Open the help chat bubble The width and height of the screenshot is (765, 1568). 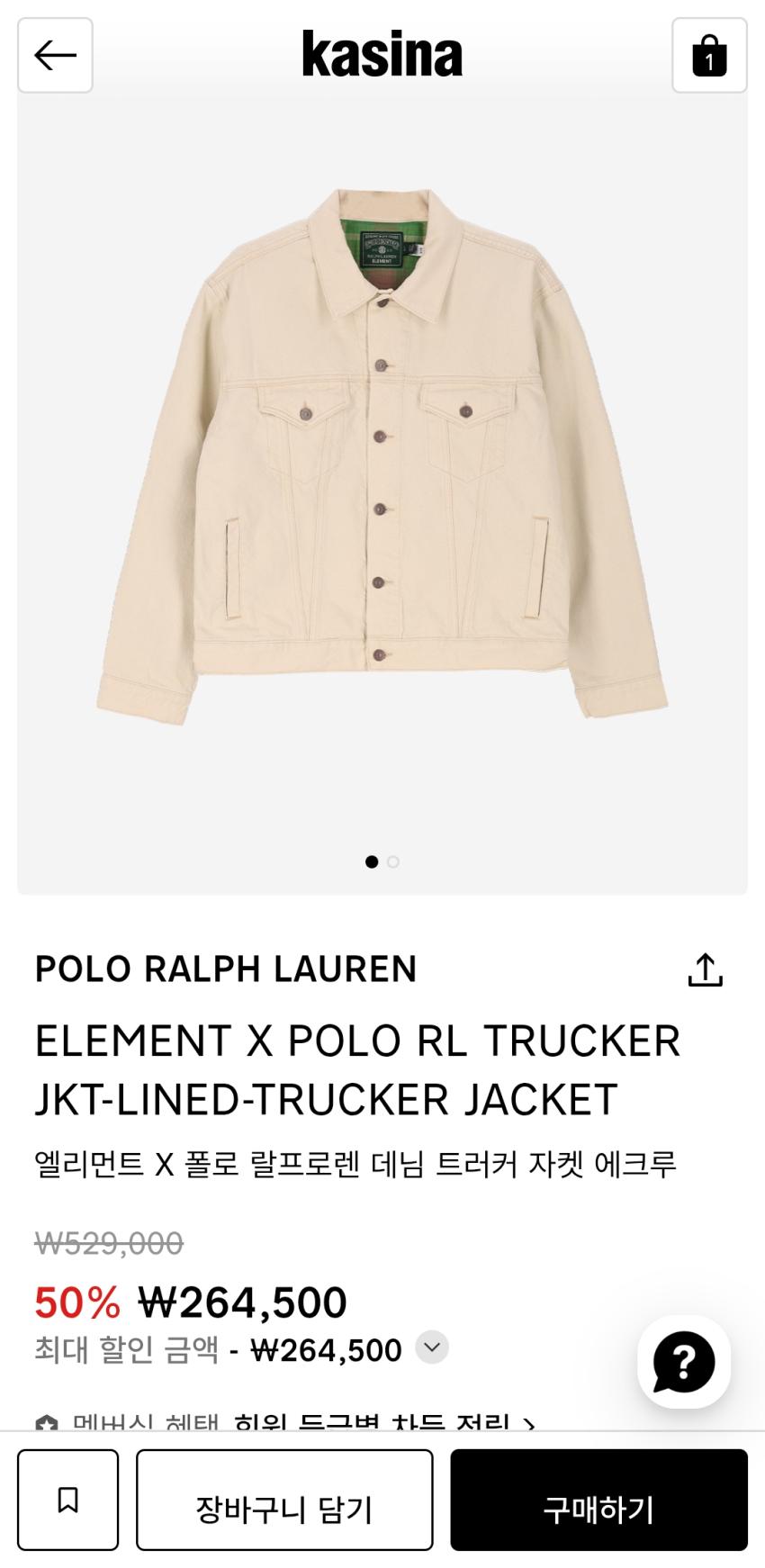coord(684,1362)
